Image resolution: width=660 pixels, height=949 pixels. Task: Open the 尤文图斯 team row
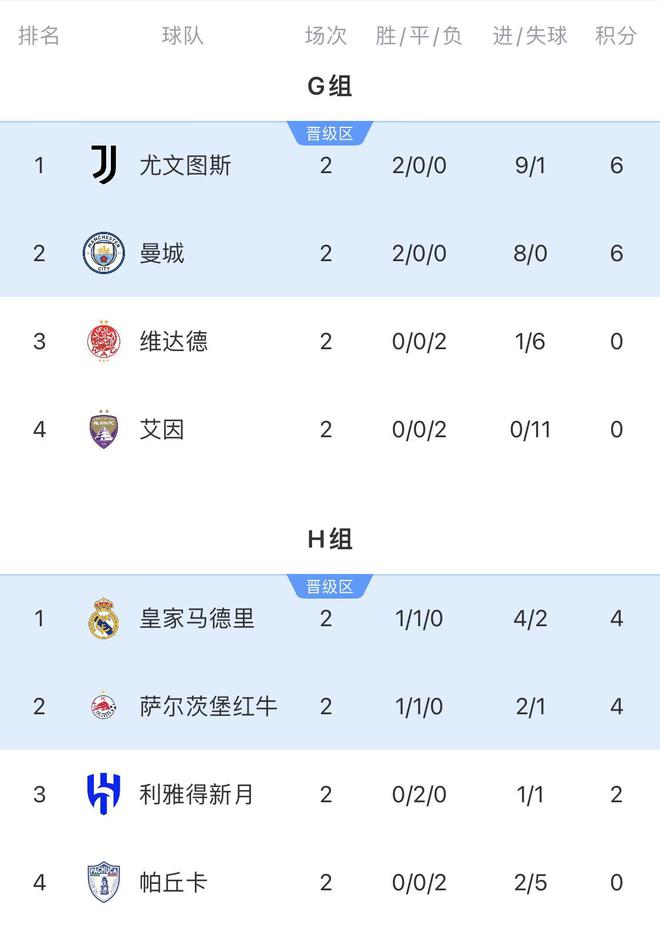185,165
